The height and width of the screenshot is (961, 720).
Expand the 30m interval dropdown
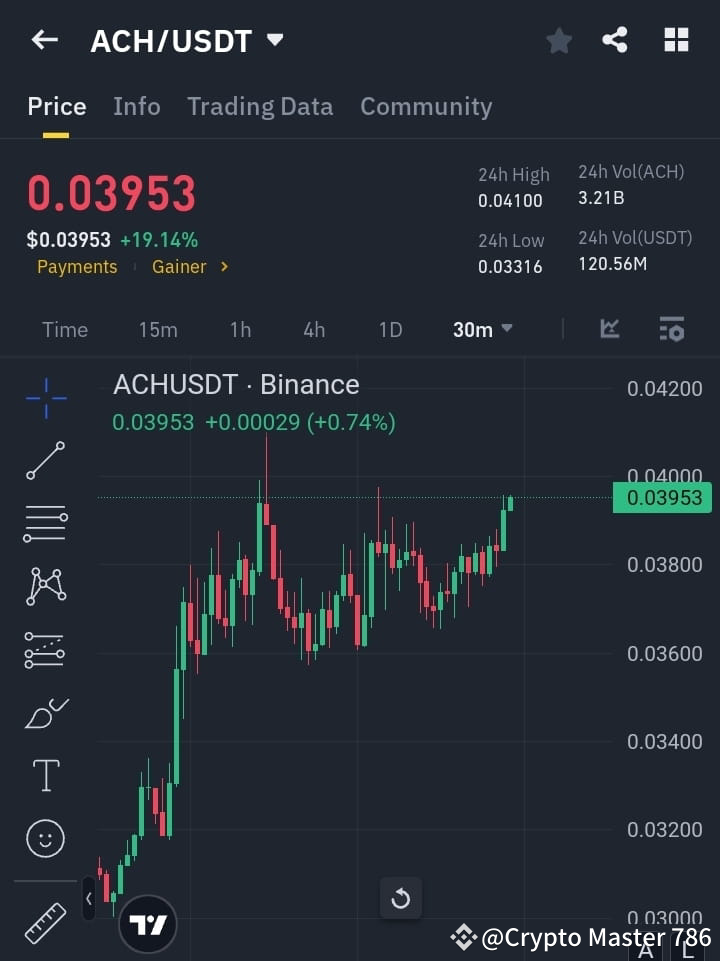point(481,328)
